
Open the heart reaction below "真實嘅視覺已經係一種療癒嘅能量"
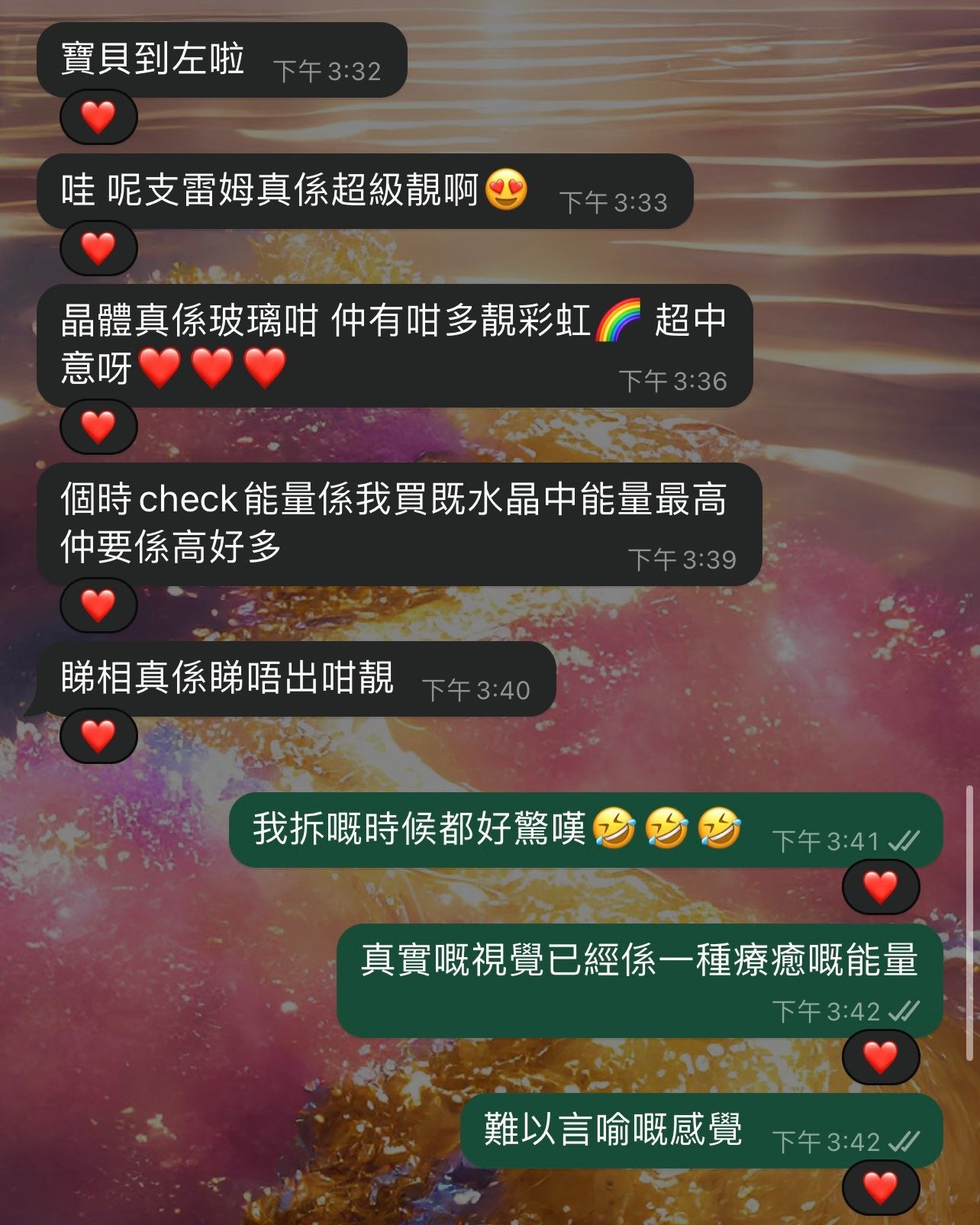(880, 1057)
